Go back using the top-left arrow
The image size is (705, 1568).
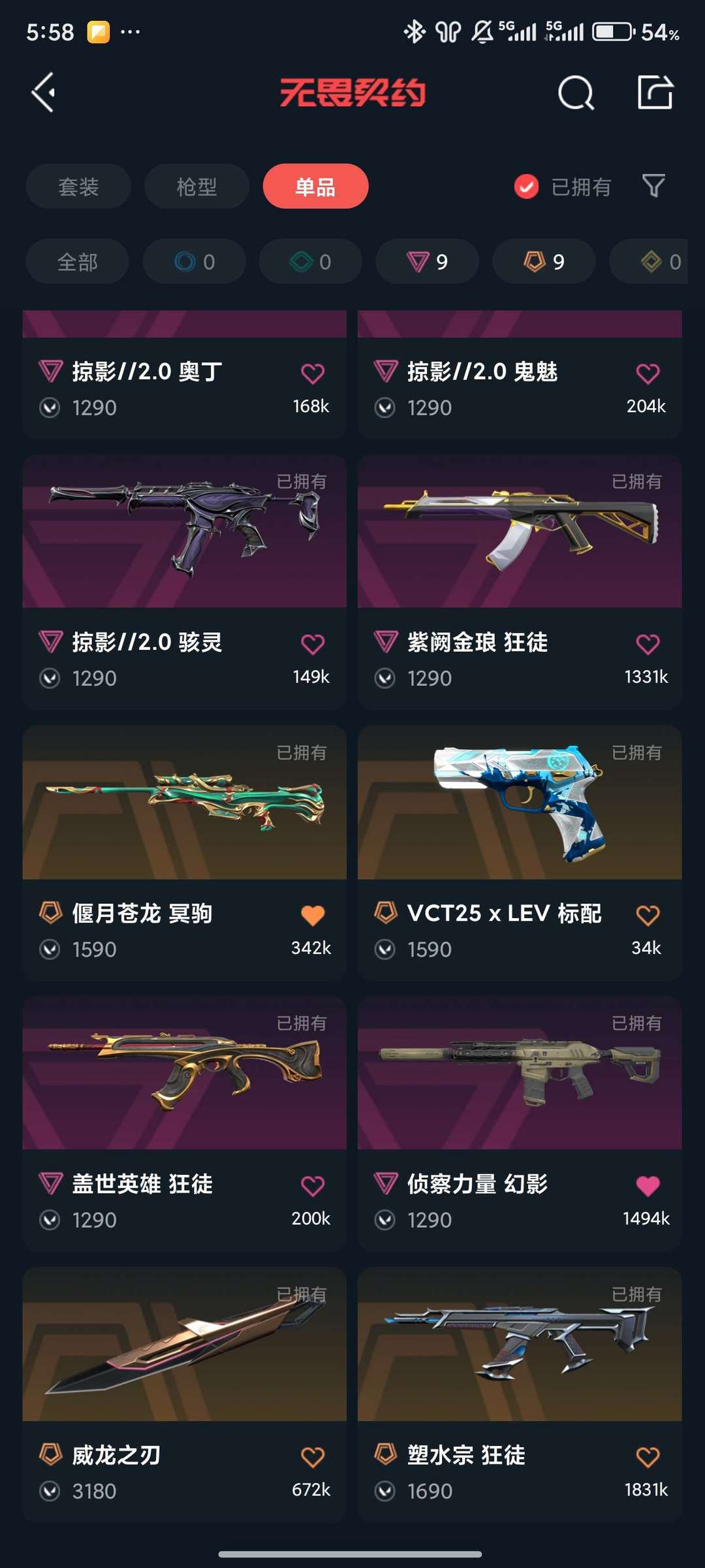[x=44, y=92]
